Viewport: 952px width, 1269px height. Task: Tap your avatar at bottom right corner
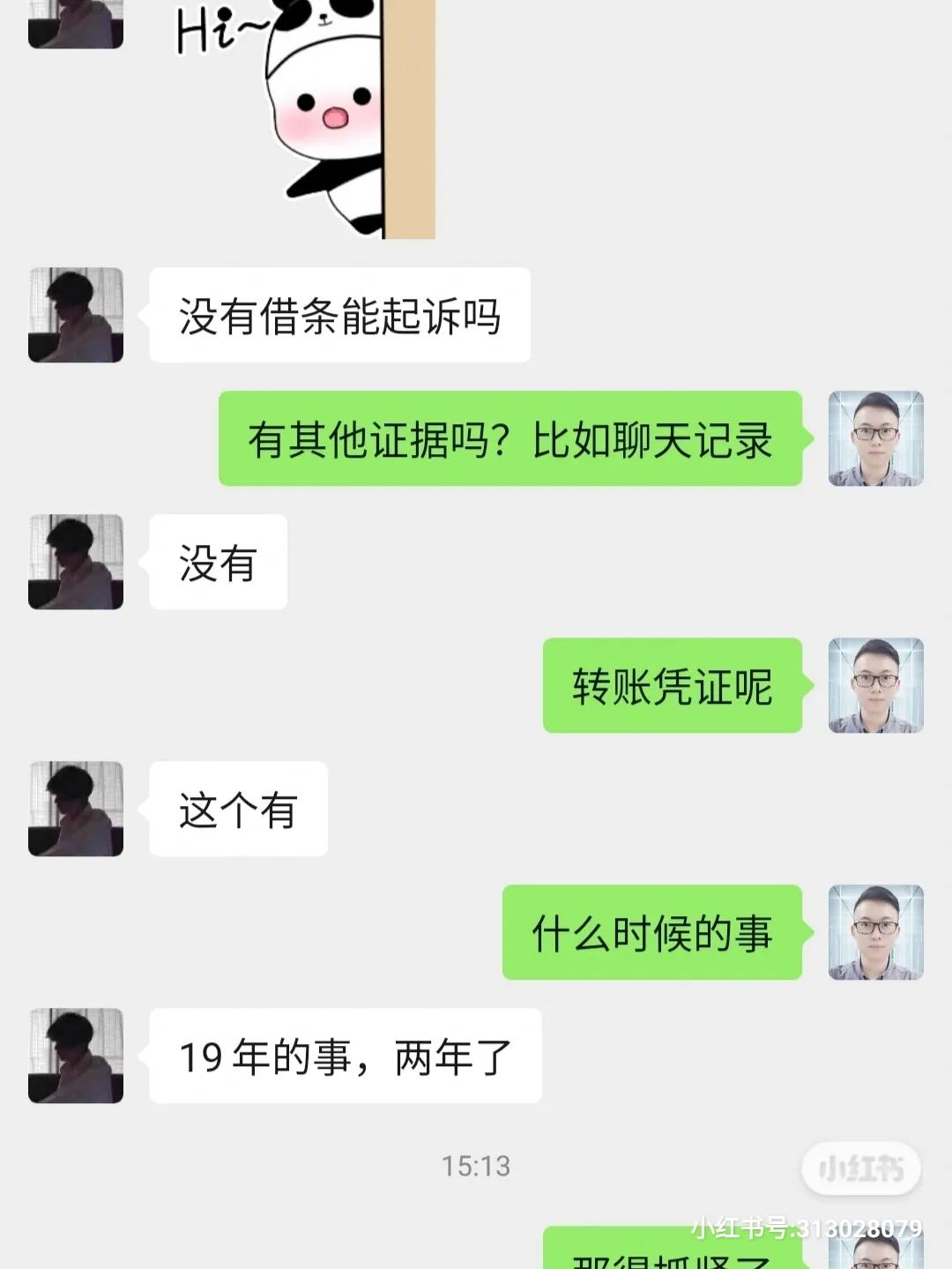point(875,1257)
